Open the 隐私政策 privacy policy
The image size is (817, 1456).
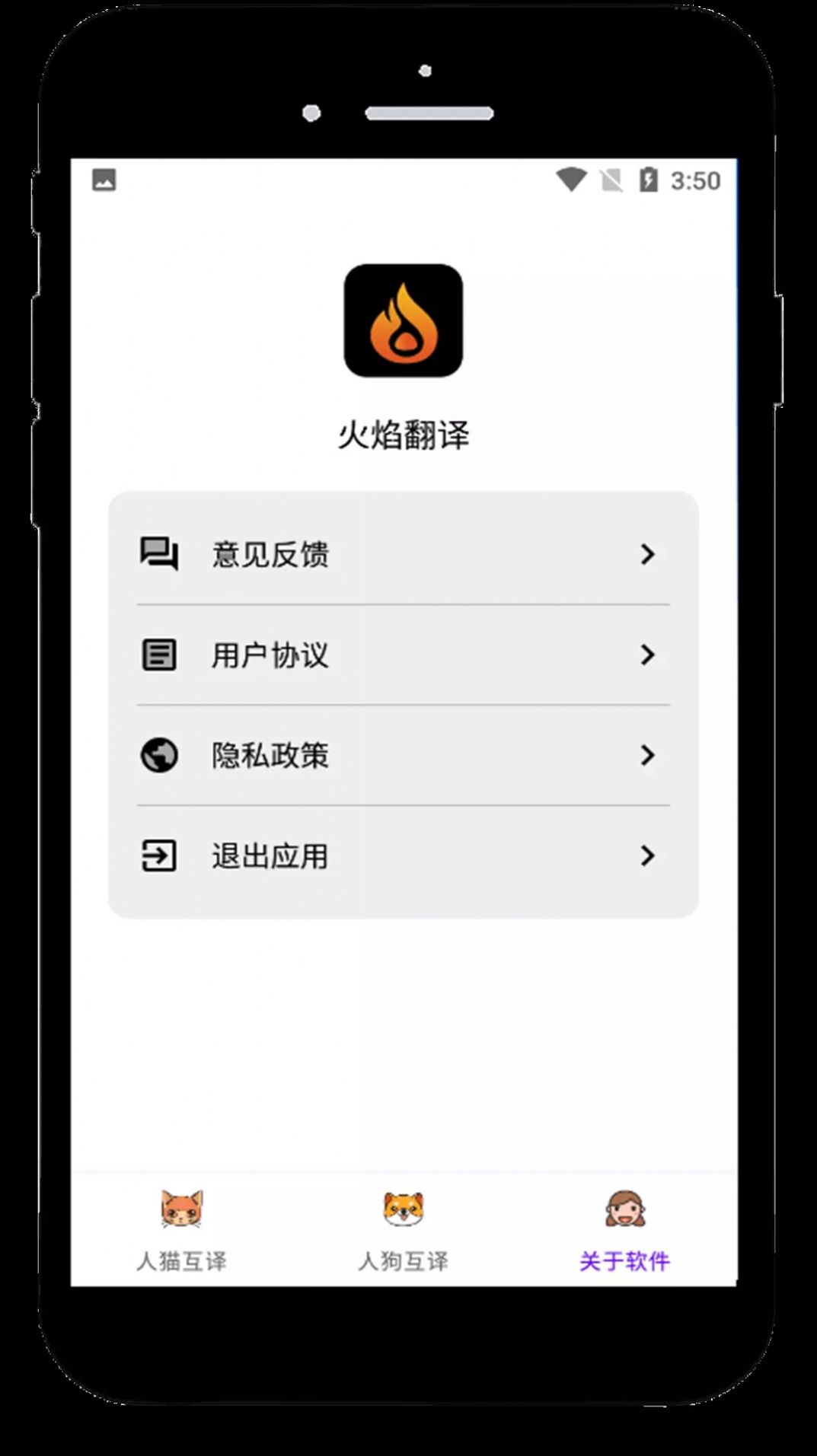coord(403,755)
